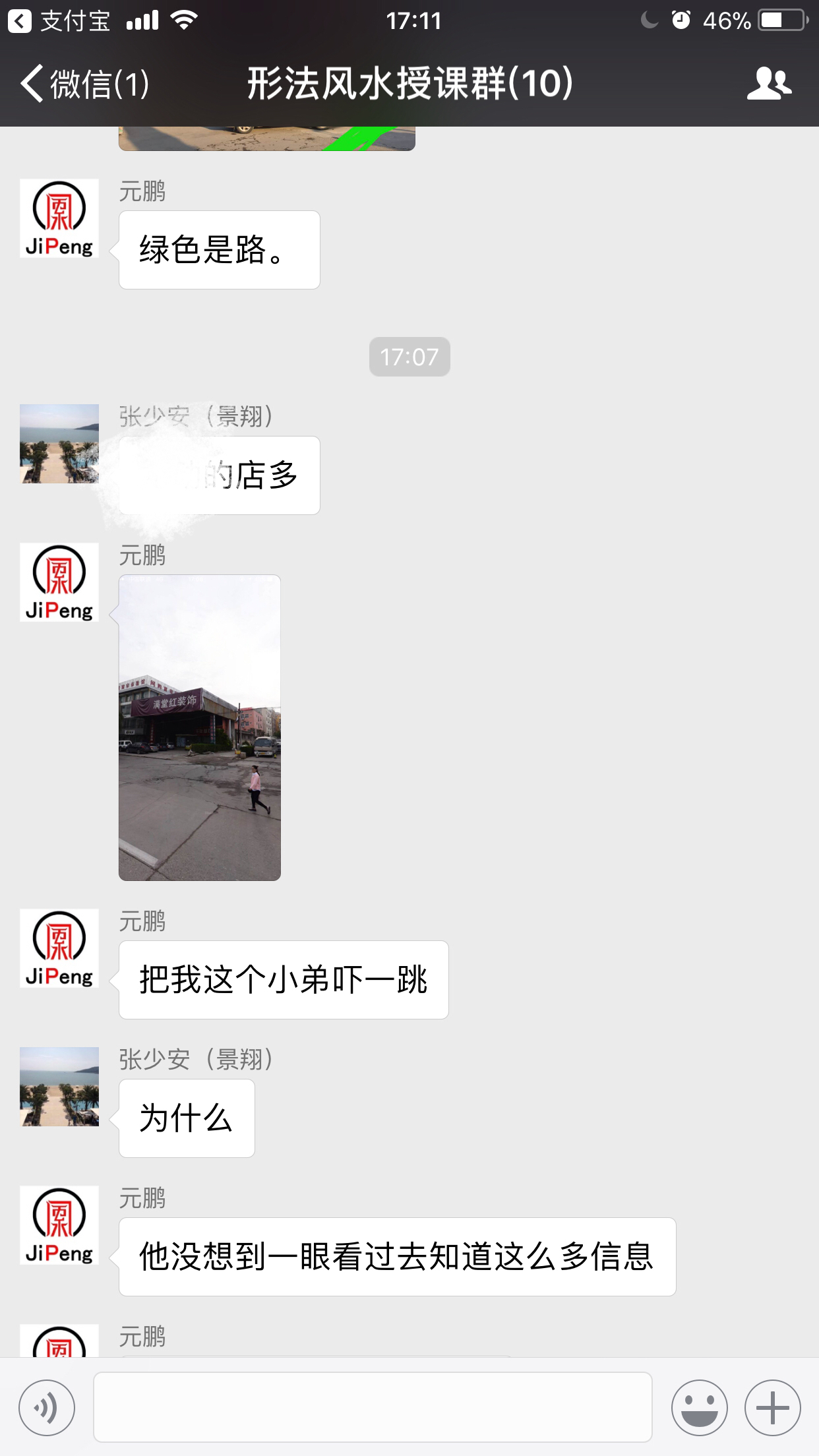Switch to voice message input

47,1408
